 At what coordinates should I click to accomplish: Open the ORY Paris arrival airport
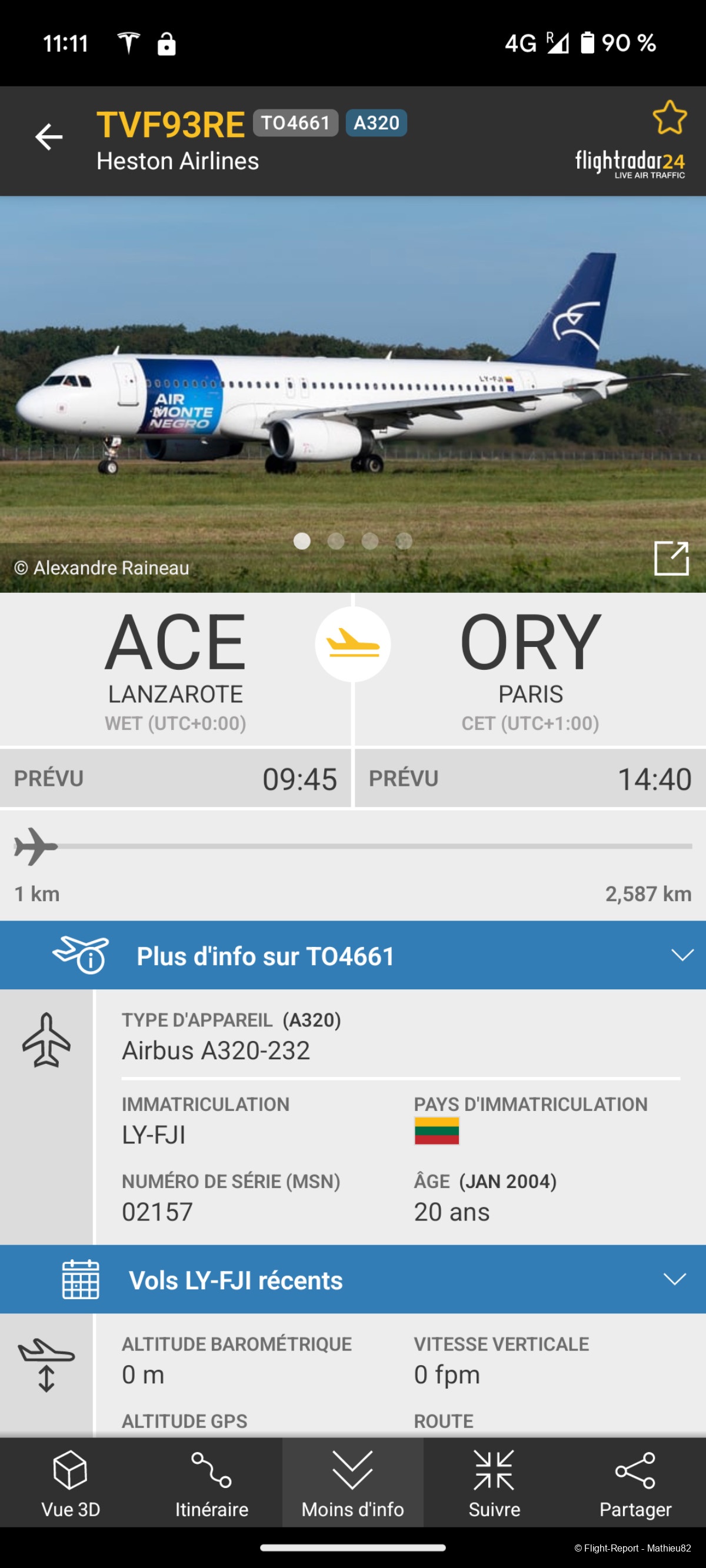pyautogui.click(x=530, y=668)
